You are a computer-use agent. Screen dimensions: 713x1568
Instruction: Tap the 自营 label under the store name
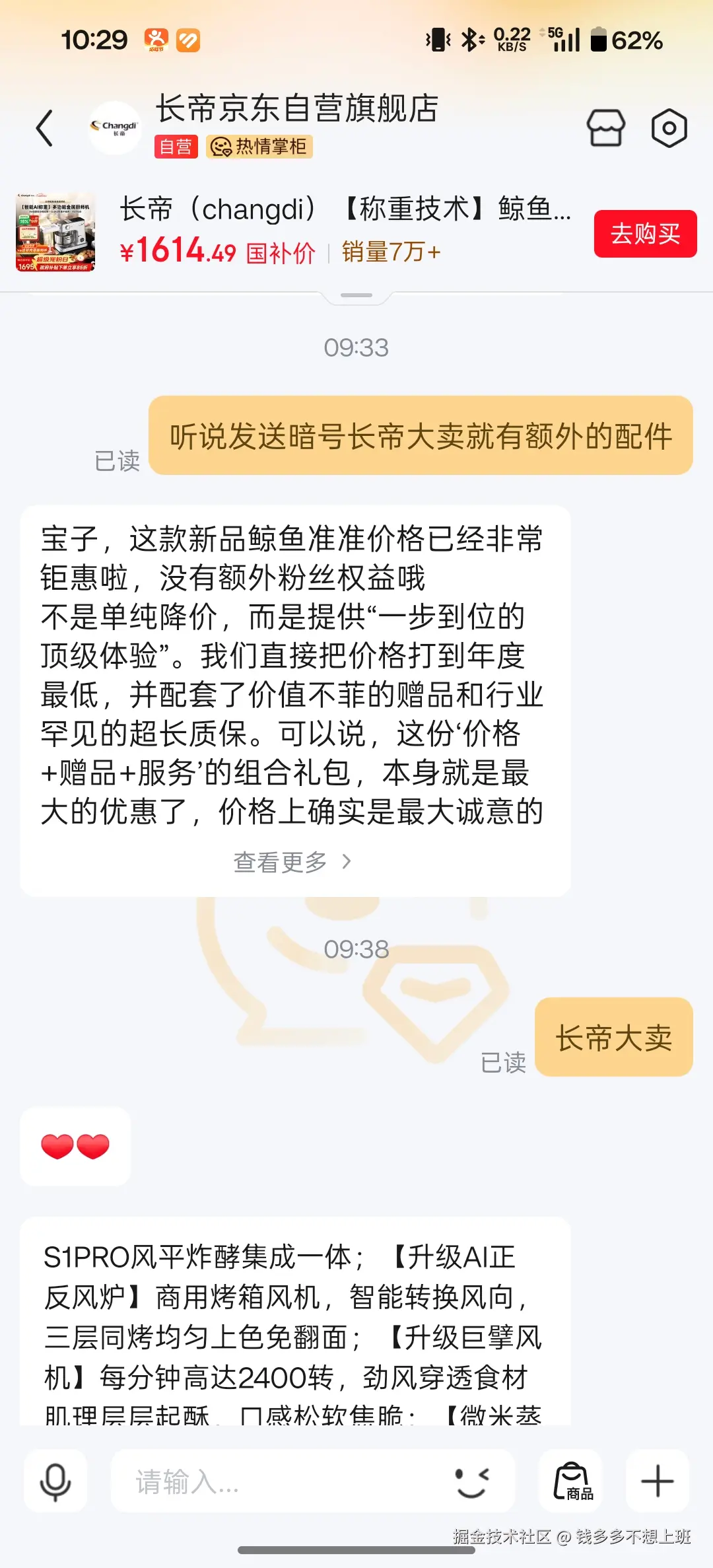pos(176,147)
